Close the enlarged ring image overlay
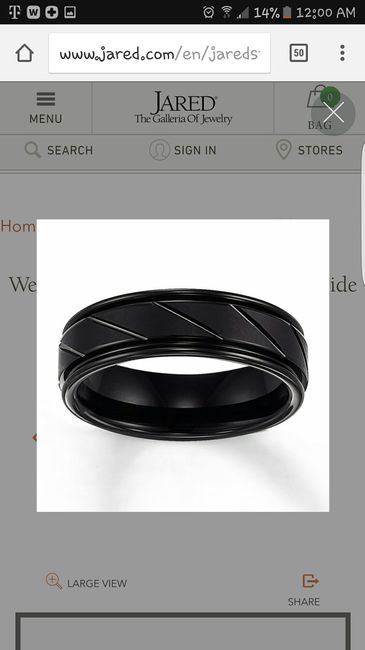The width and height of the screenshot is (365, 650). coord(333,113)
